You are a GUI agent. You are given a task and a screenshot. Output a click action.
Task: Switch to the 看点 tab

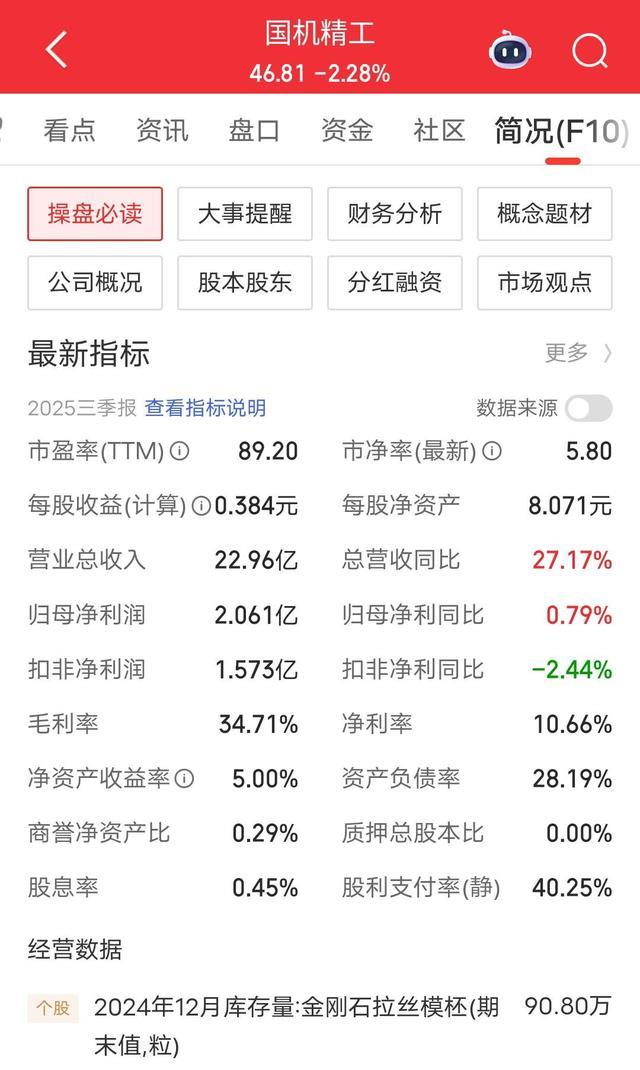tap(69, 130)
